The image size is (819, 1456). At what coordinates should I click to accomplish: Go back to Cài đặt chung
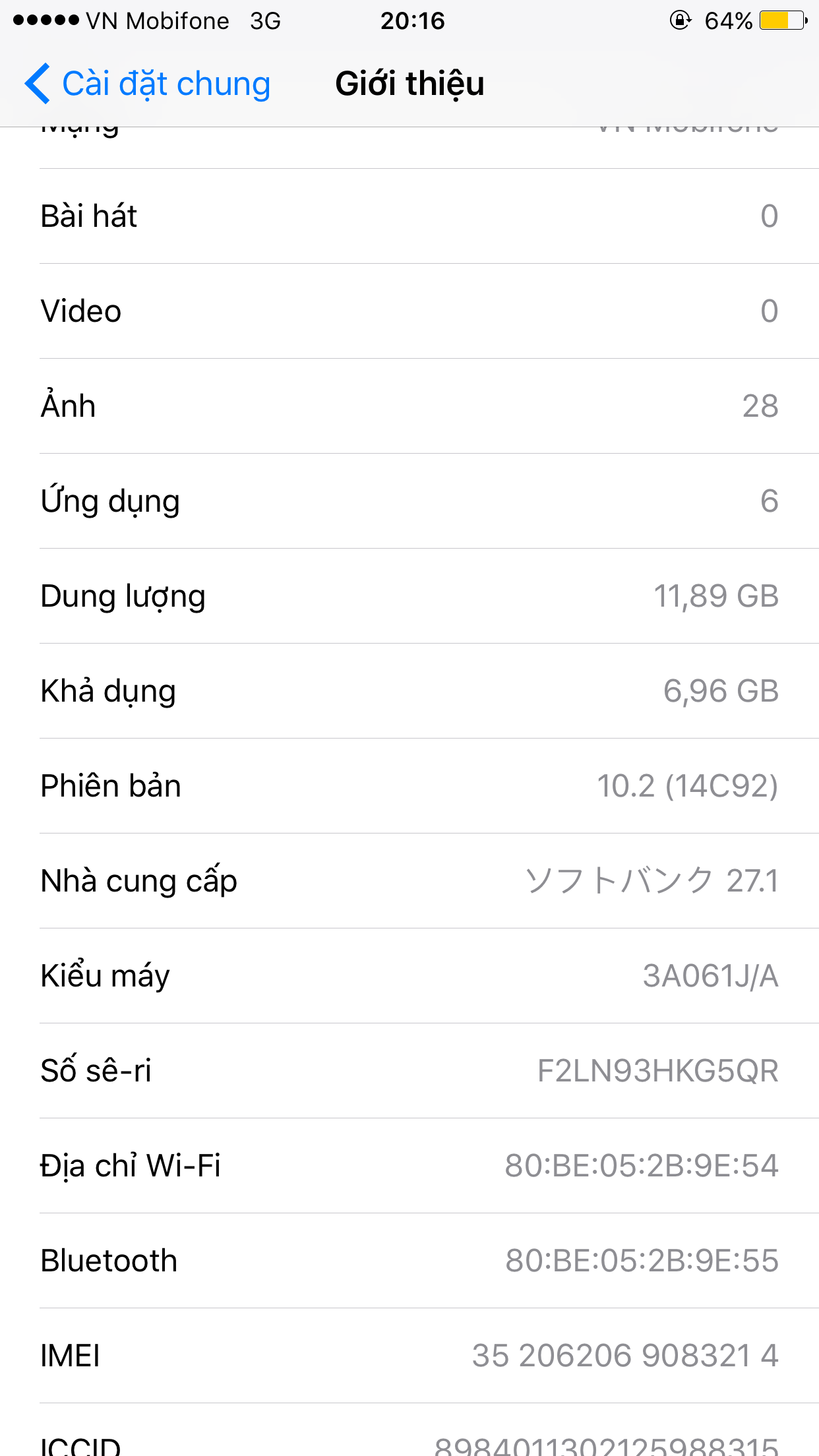coord(148,84)
